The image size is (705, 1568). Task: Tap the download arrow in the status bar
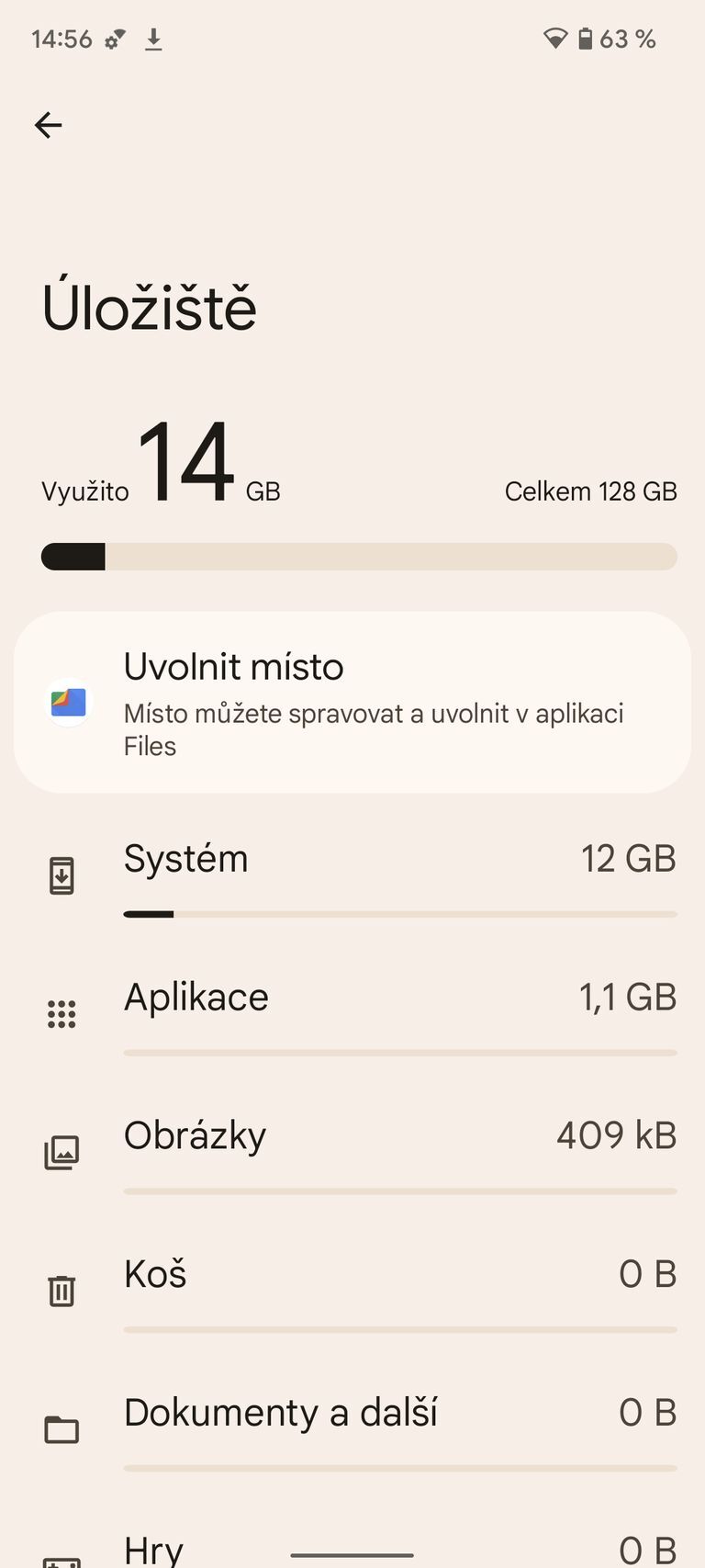pos(153,39)
